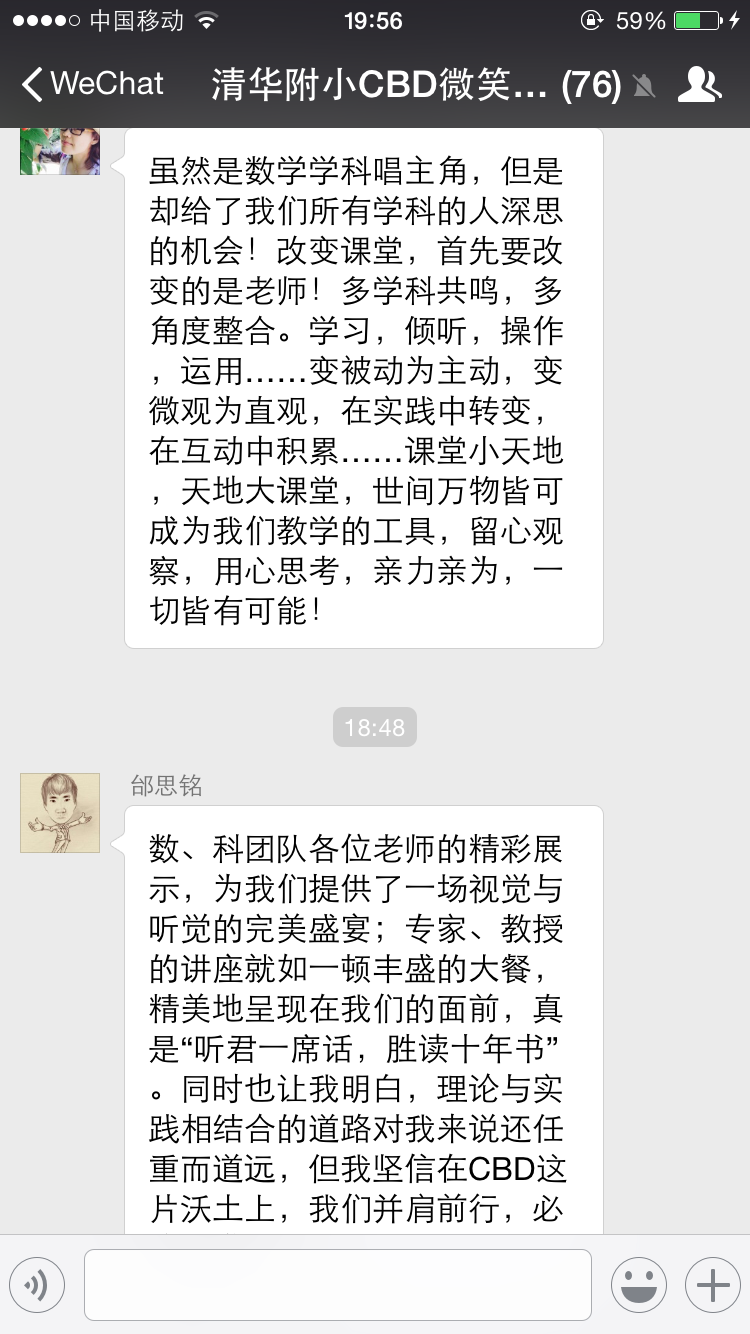Viewport: 750px width, 1334px height.
Task: Go back to the WeChat list
Action: [92, 84]
